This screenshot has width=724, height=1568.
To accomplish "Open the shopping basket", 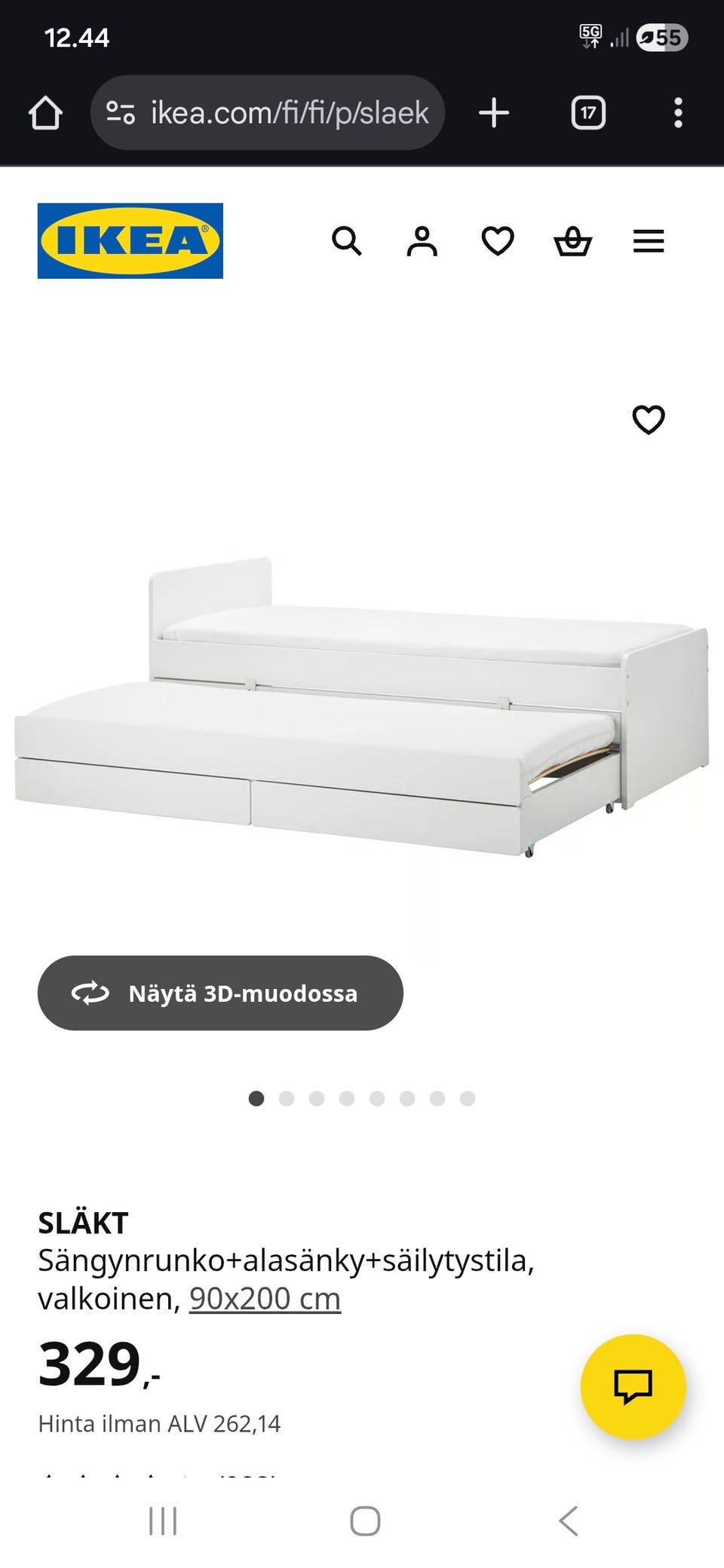I will point(573,241).
